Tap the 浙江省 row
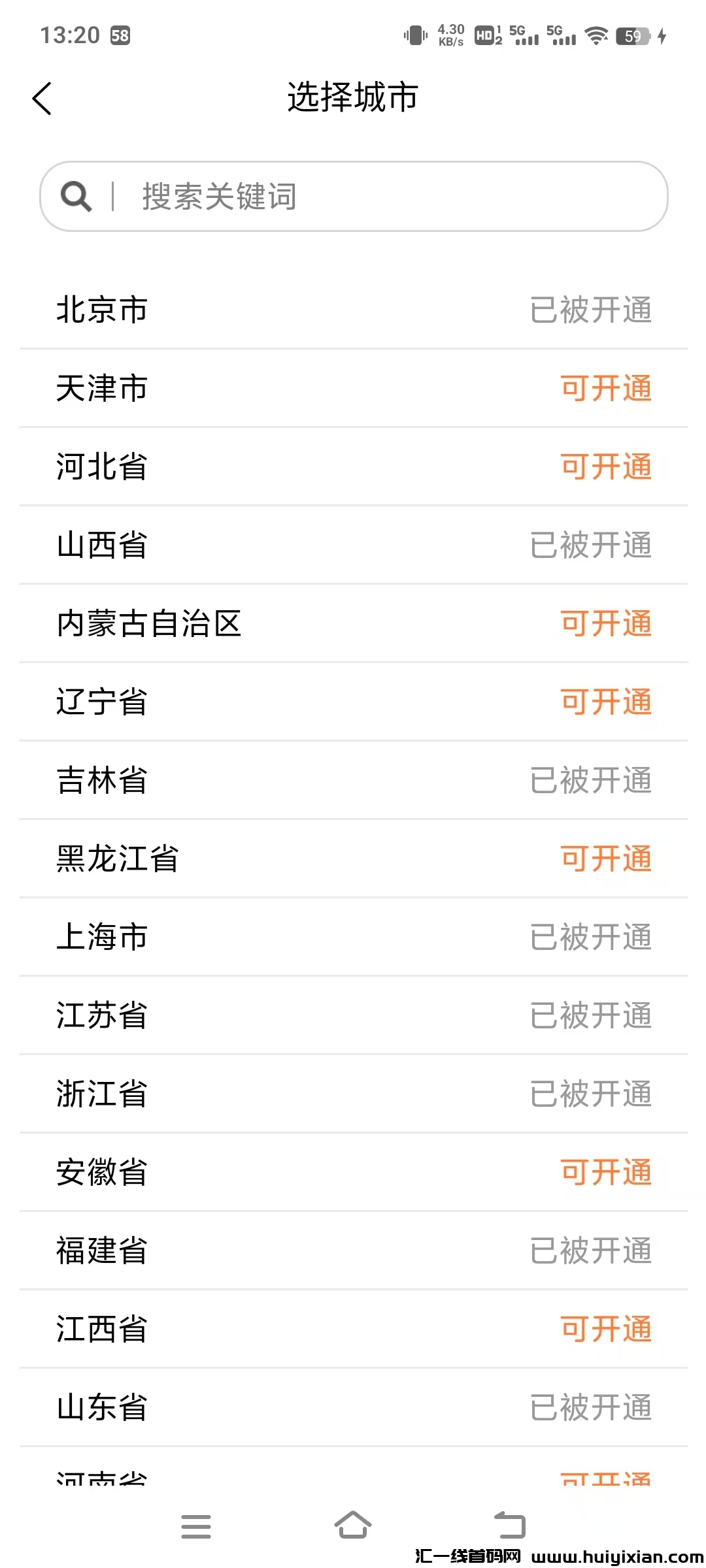Screen dimensions: 706x1568 (353, 1094)
